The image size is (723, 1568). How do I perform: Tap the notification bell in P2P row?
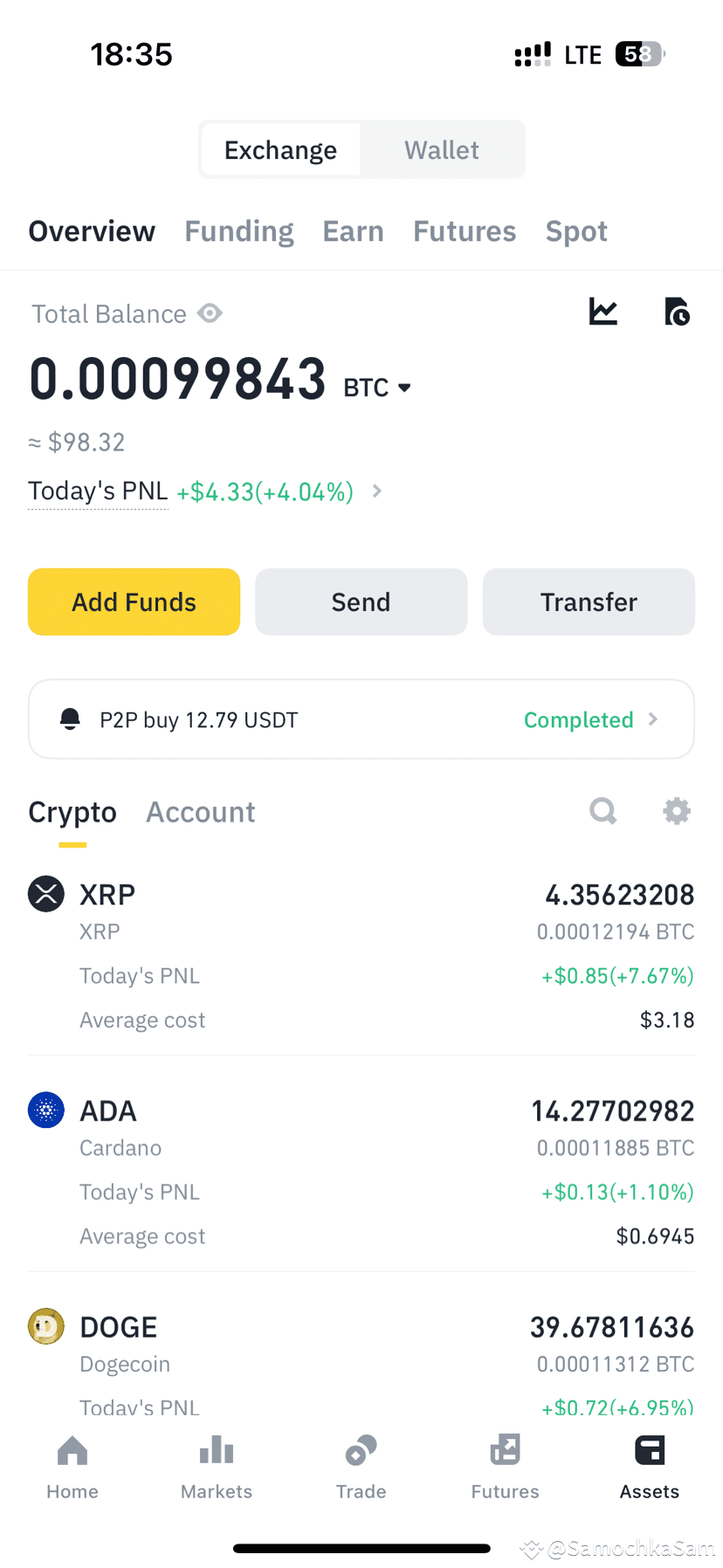[70, 719]
